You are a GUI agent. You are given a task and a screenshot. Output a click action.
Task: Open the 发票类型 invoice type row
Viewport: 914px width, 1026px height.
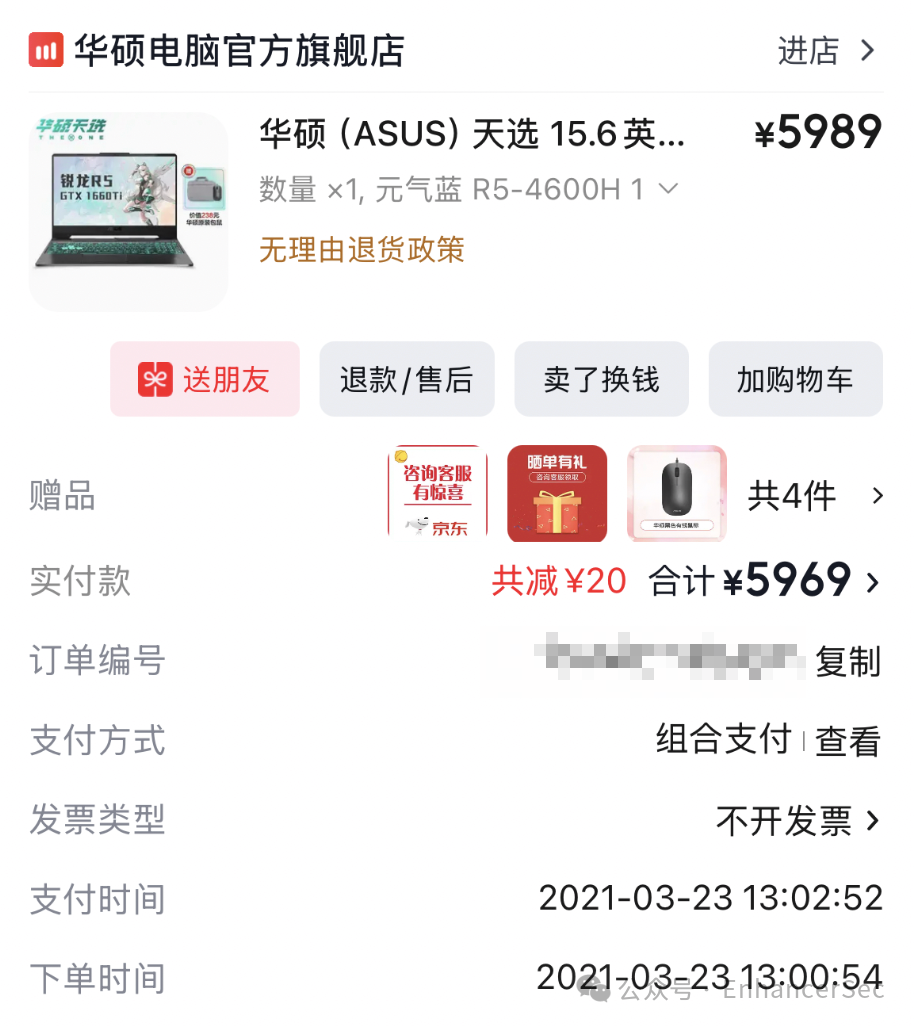coord(456,821)
